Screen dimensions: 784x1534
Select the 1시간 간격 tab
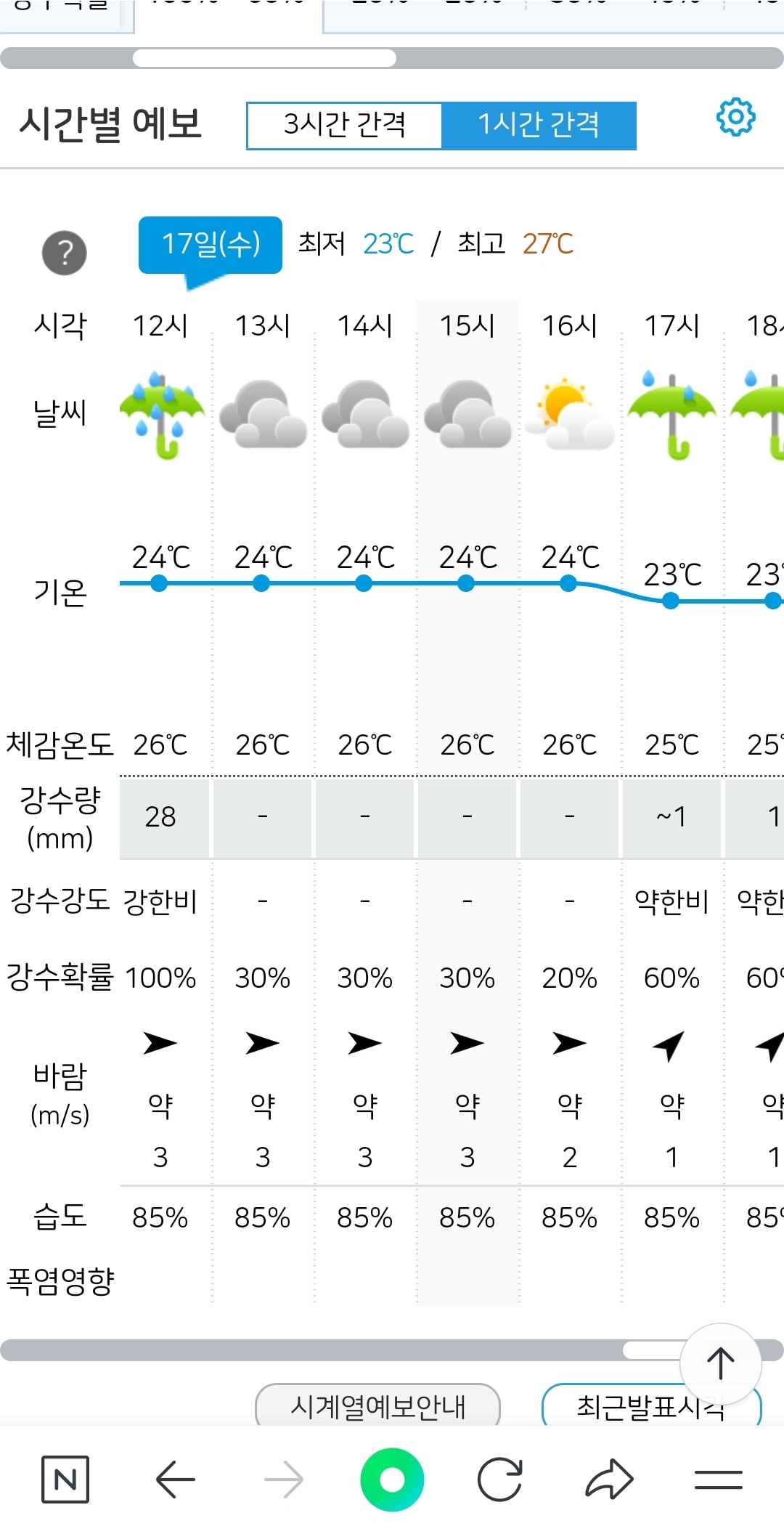point(539,126)
